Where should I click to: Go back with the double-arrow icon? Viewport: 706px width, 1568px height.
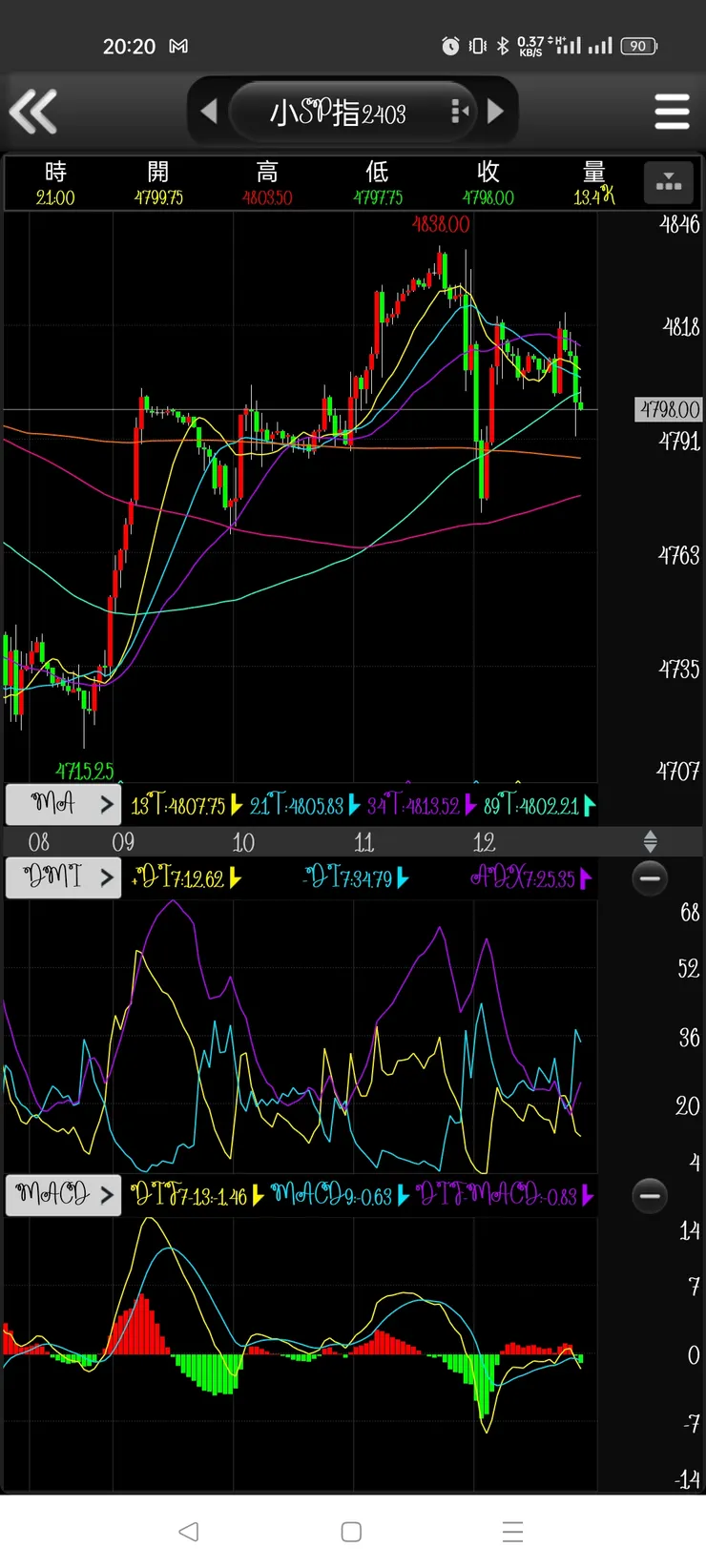(34, 112)
